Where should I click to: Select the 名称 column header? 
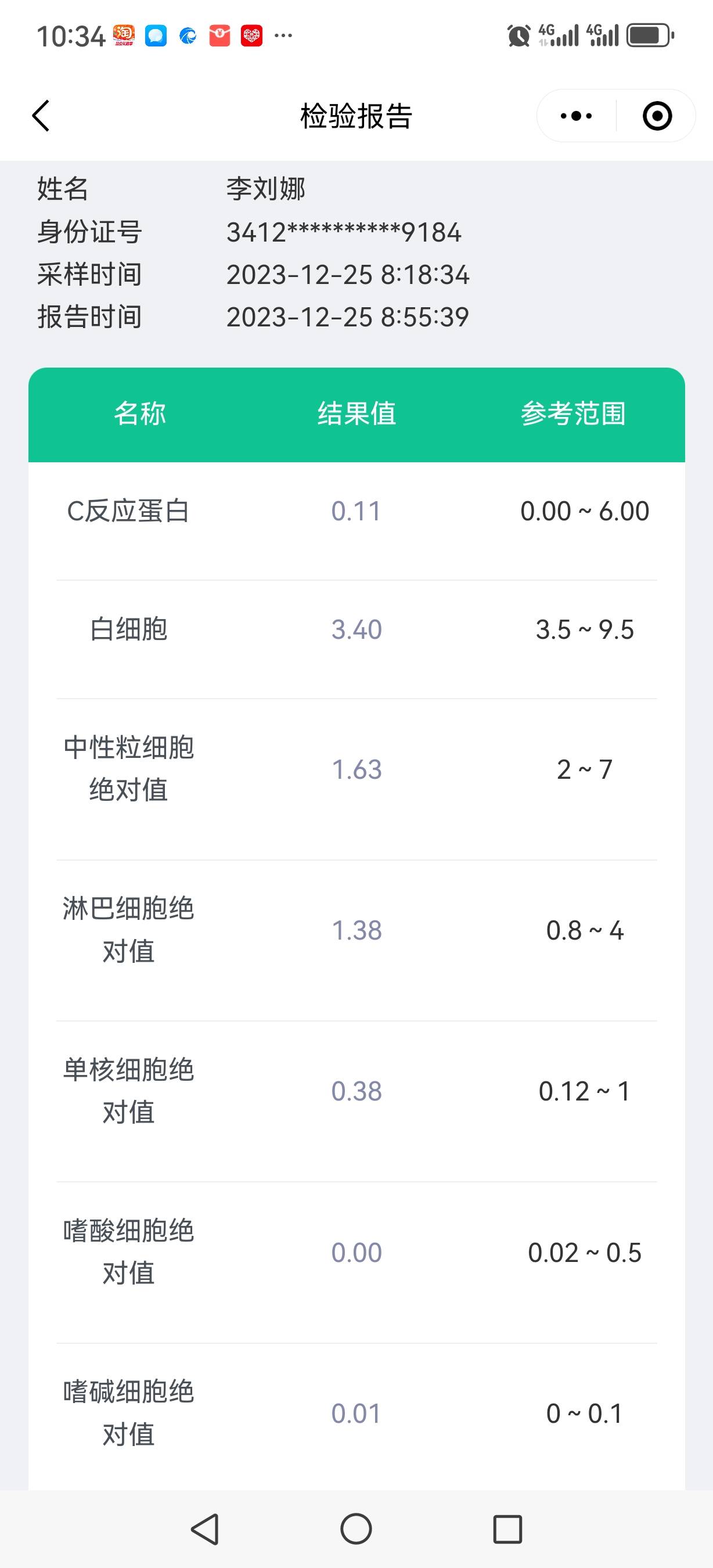(141, 413)
